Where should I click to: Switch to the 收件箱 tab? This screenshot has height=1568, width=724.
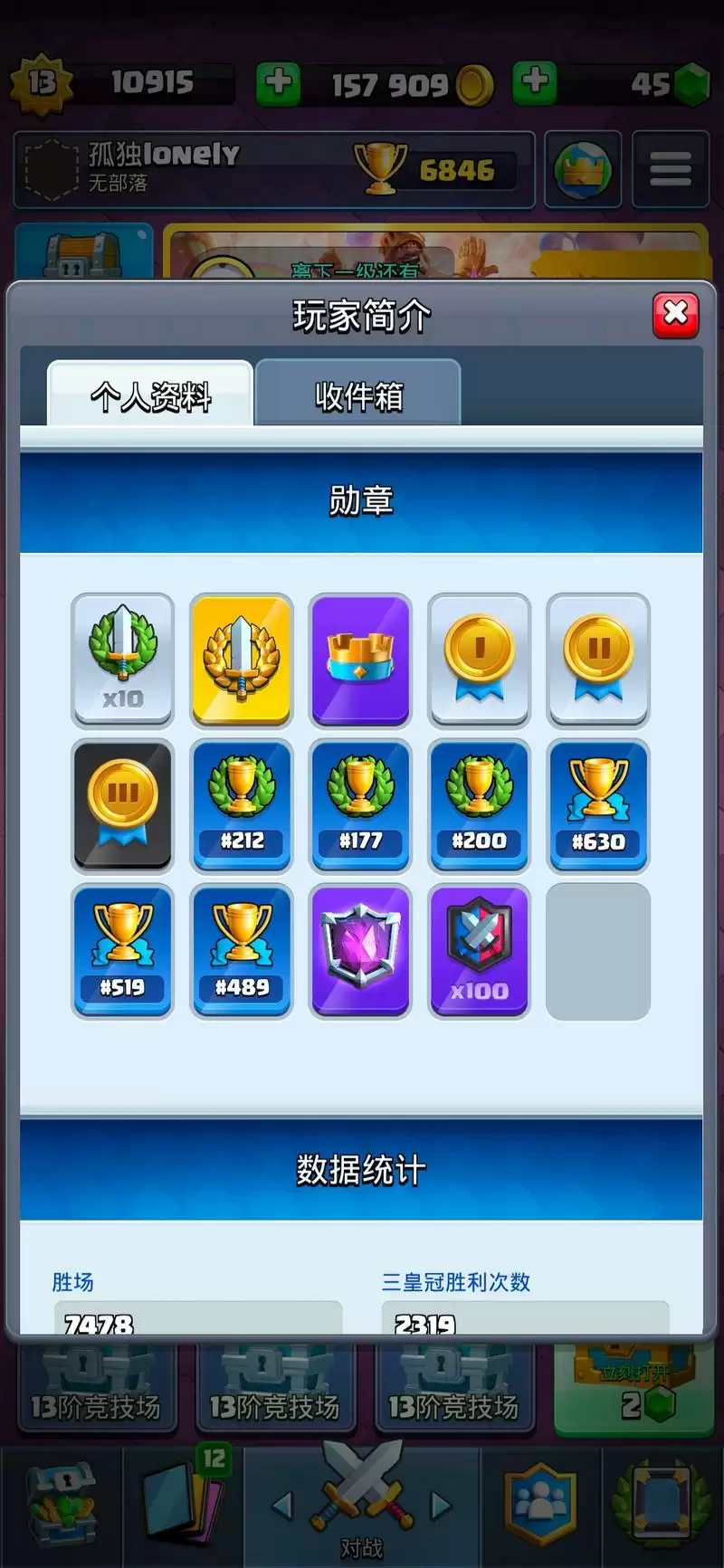358,395
